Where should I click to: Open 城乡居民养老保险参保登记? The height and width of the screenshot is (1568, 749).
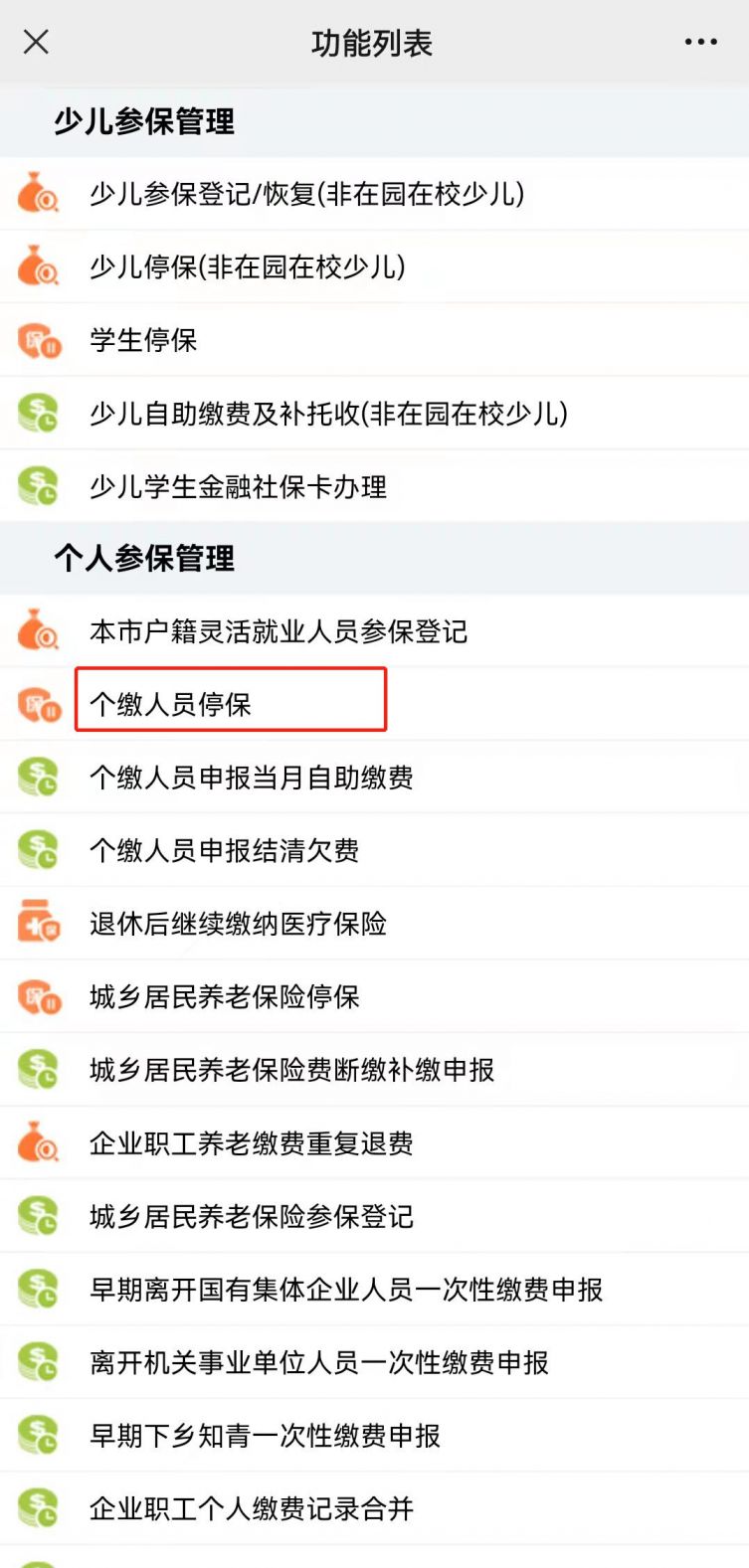(251, 1216)
